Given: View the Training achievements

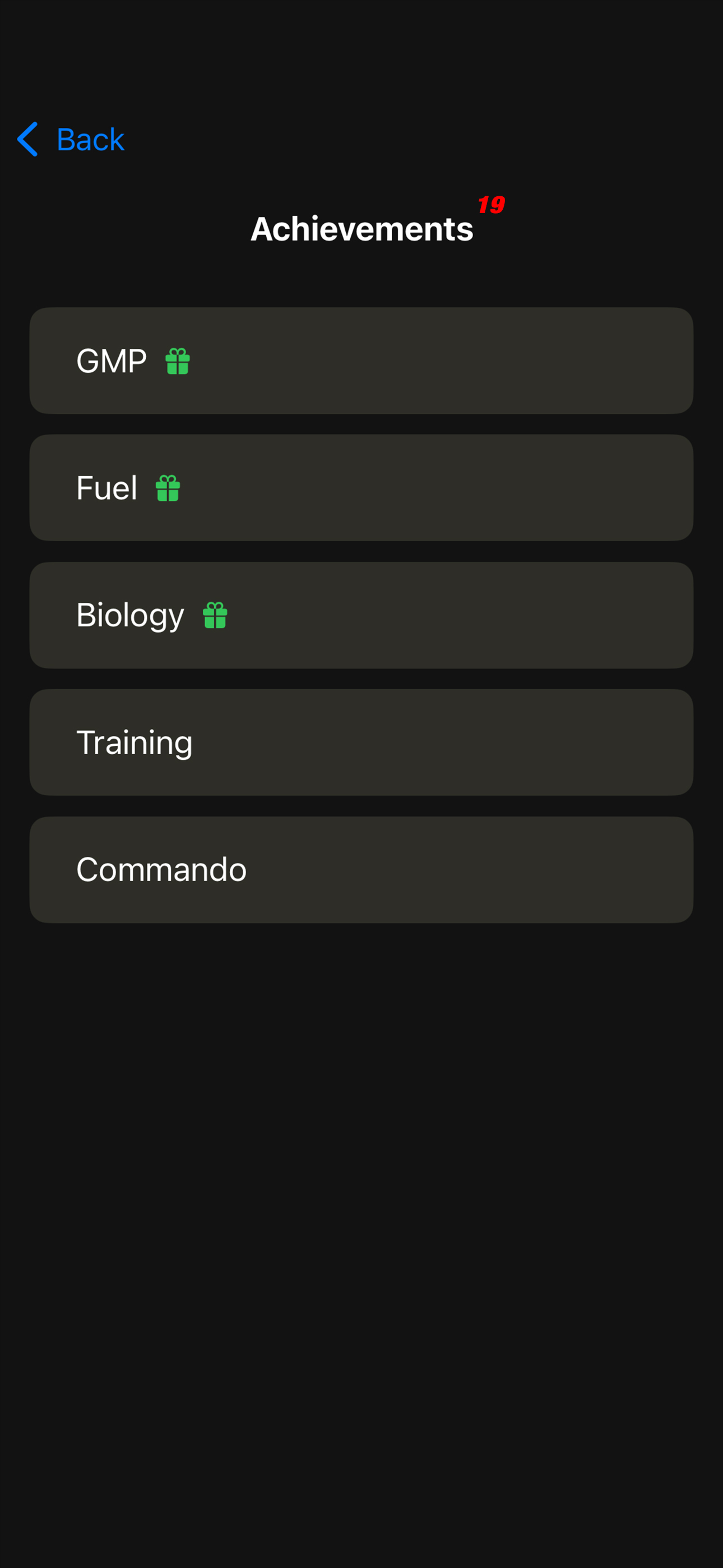Looking at the screenshot, I should click(361, 743).
